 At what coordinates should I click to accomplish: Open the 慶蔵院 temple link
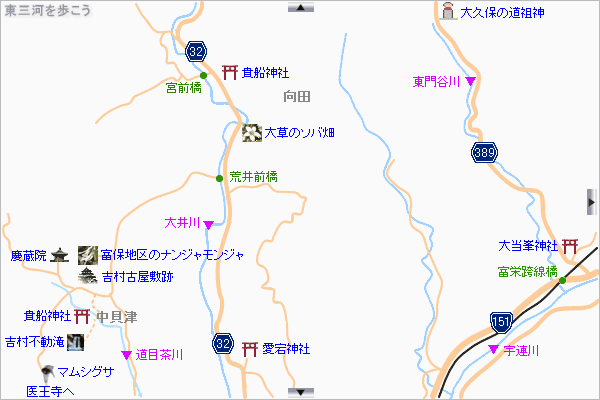click(x=28, y=255)
